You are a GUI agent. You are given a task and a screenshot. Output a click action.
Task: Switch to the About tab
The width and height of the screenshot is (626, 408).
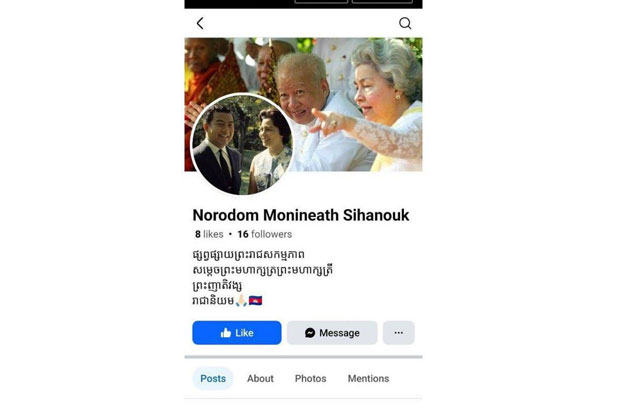pos(260,379)
